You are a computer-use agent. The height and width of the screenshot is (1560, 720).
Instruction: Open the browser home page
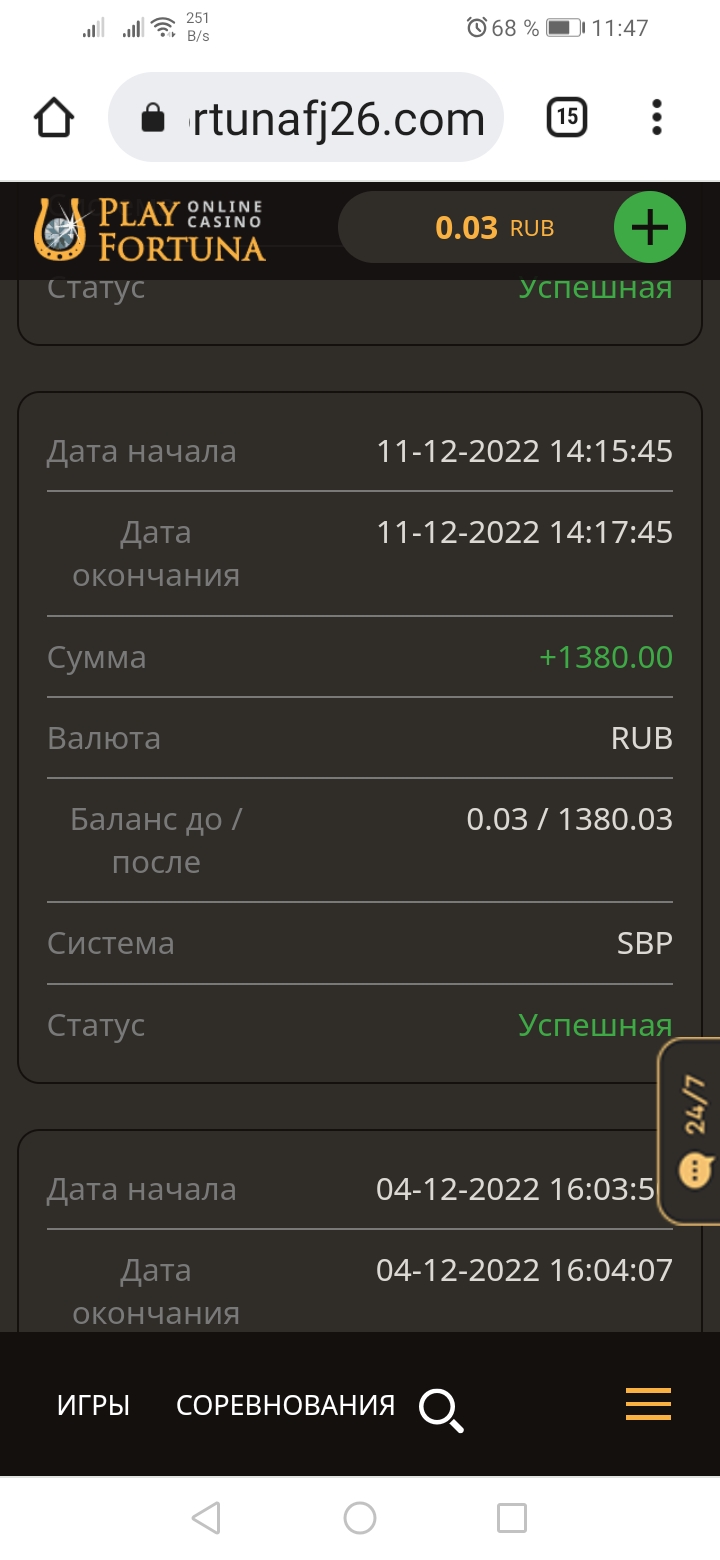click(x=54, y=118)
